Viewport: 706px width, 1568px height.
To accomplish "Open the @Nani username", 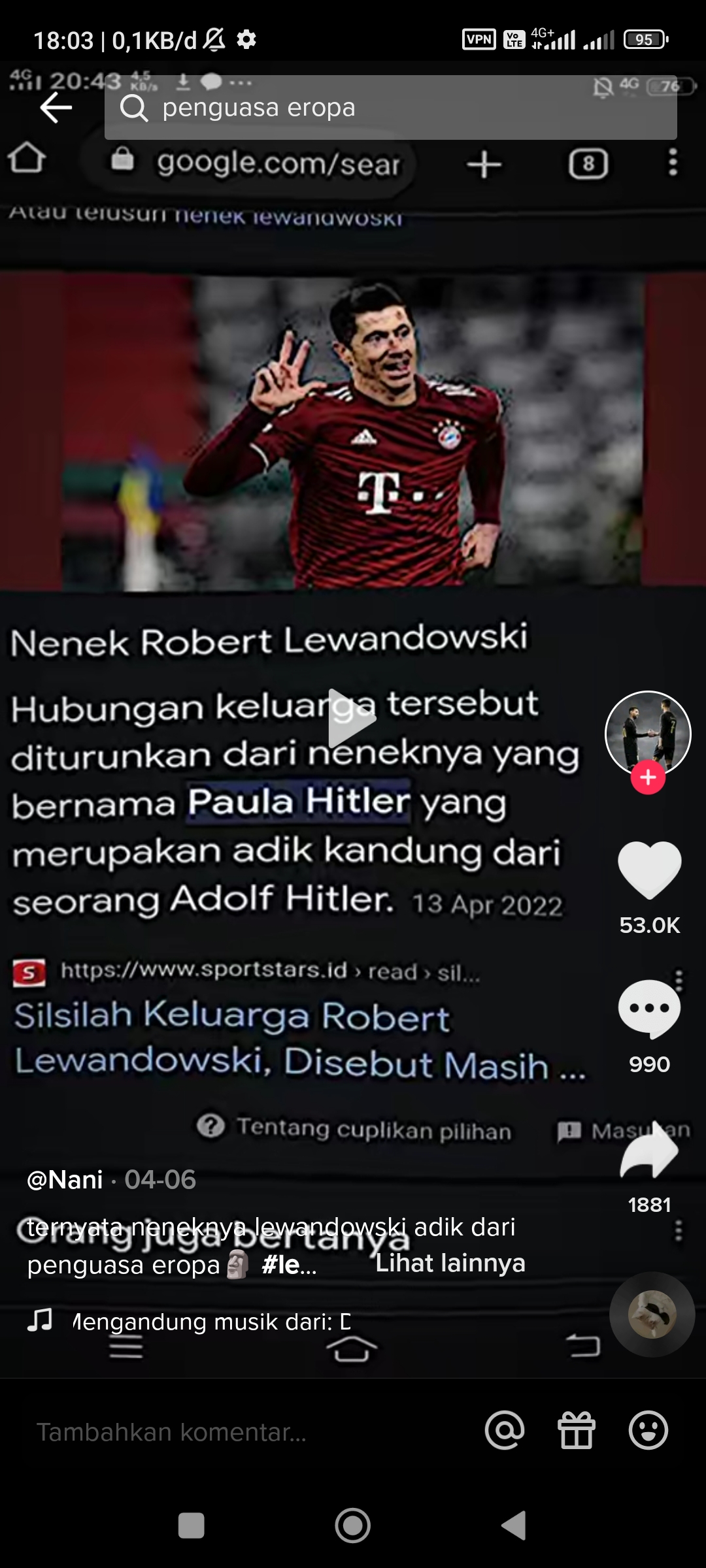I will click(65, 1180).
